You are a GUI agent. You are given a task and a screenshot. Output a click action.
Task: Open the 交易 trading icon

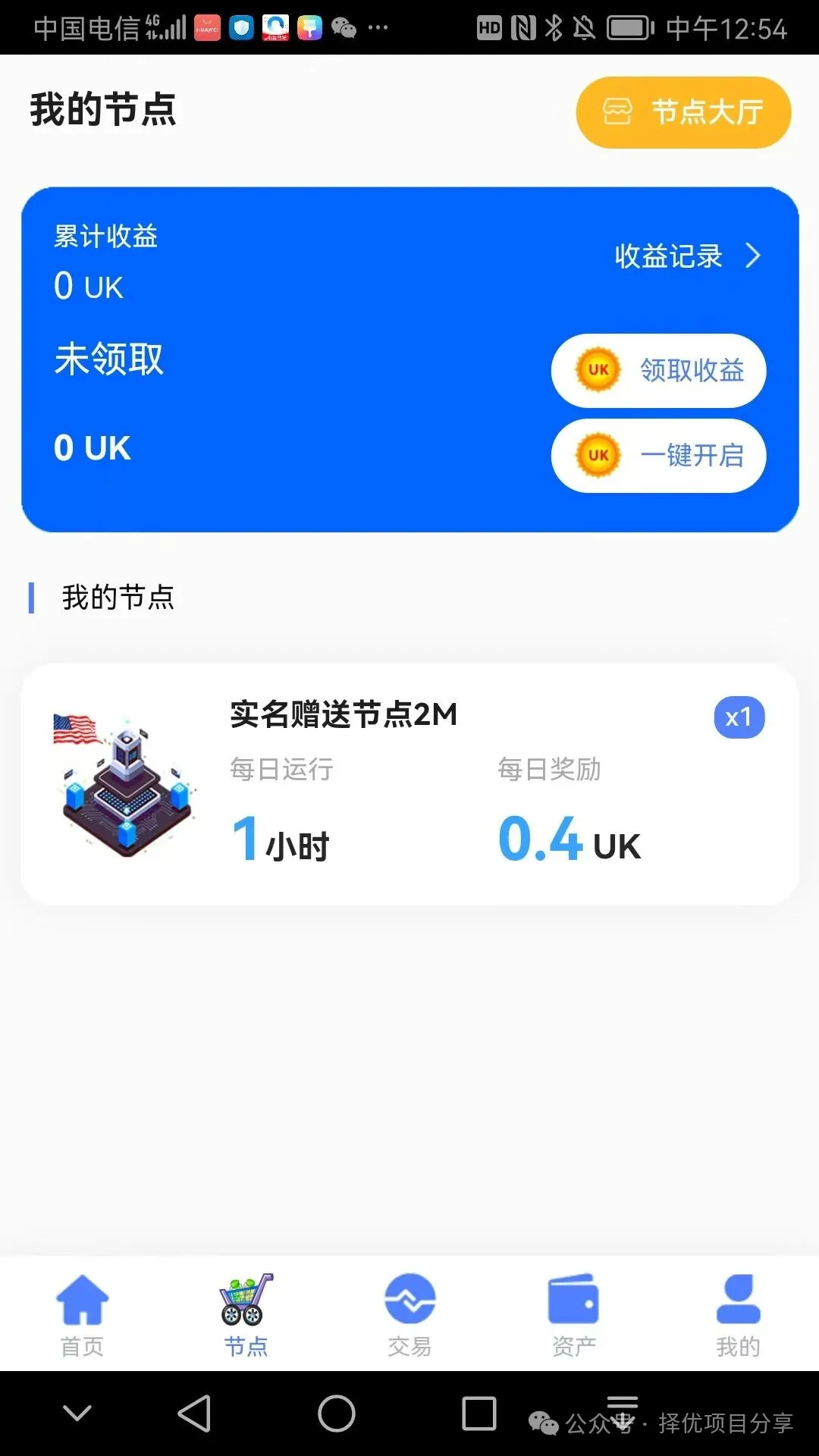(409, 1299)
